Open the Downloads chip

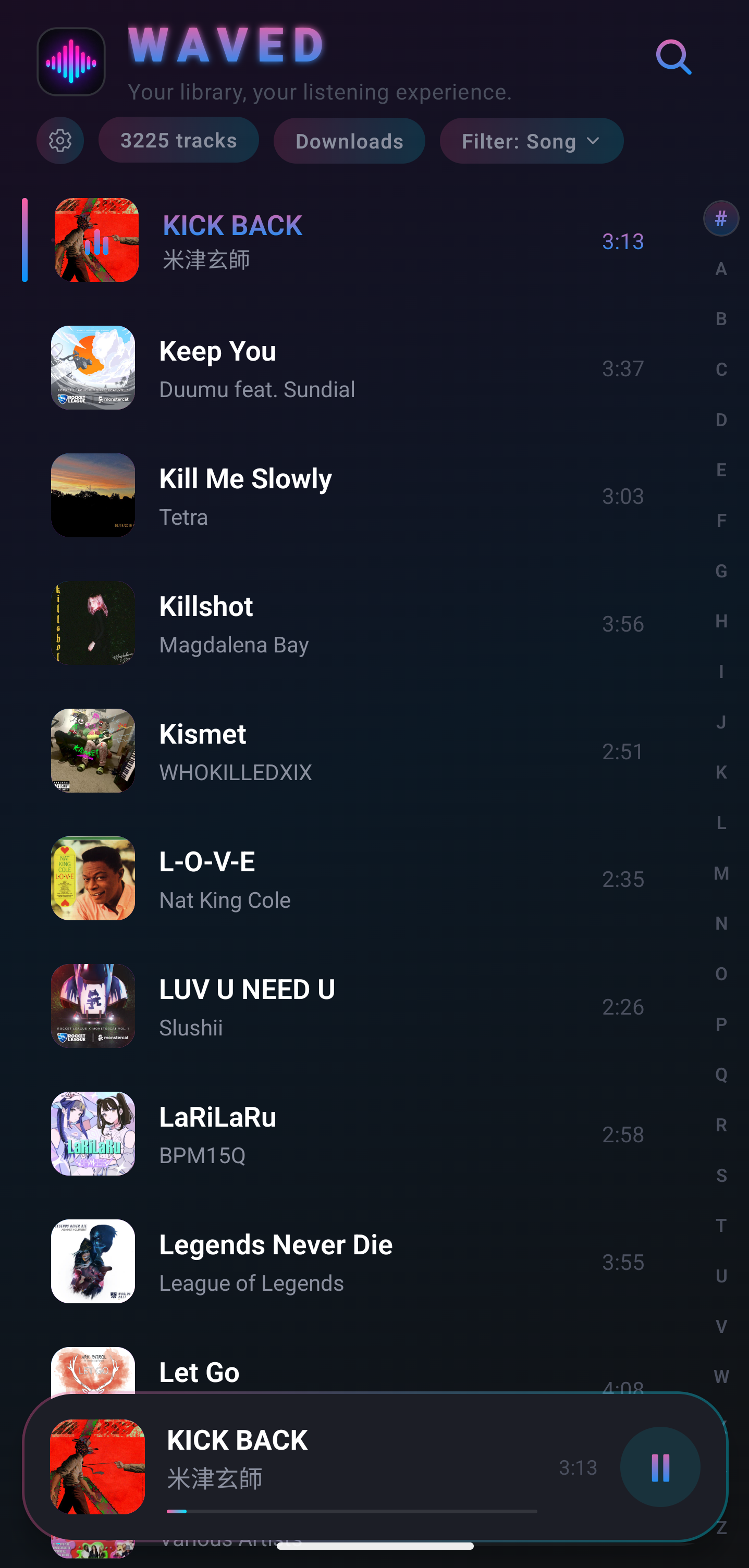click(349, 141)
